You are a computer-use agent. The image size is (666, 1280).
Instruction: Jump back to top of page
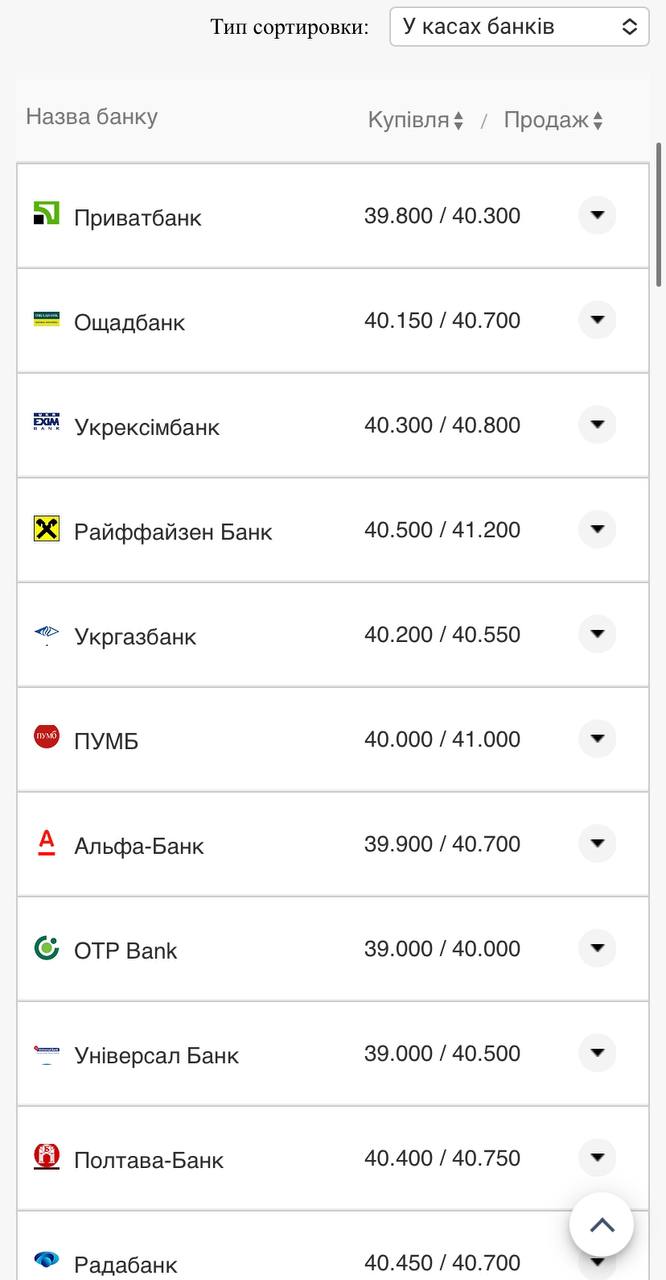(602, 1224)
